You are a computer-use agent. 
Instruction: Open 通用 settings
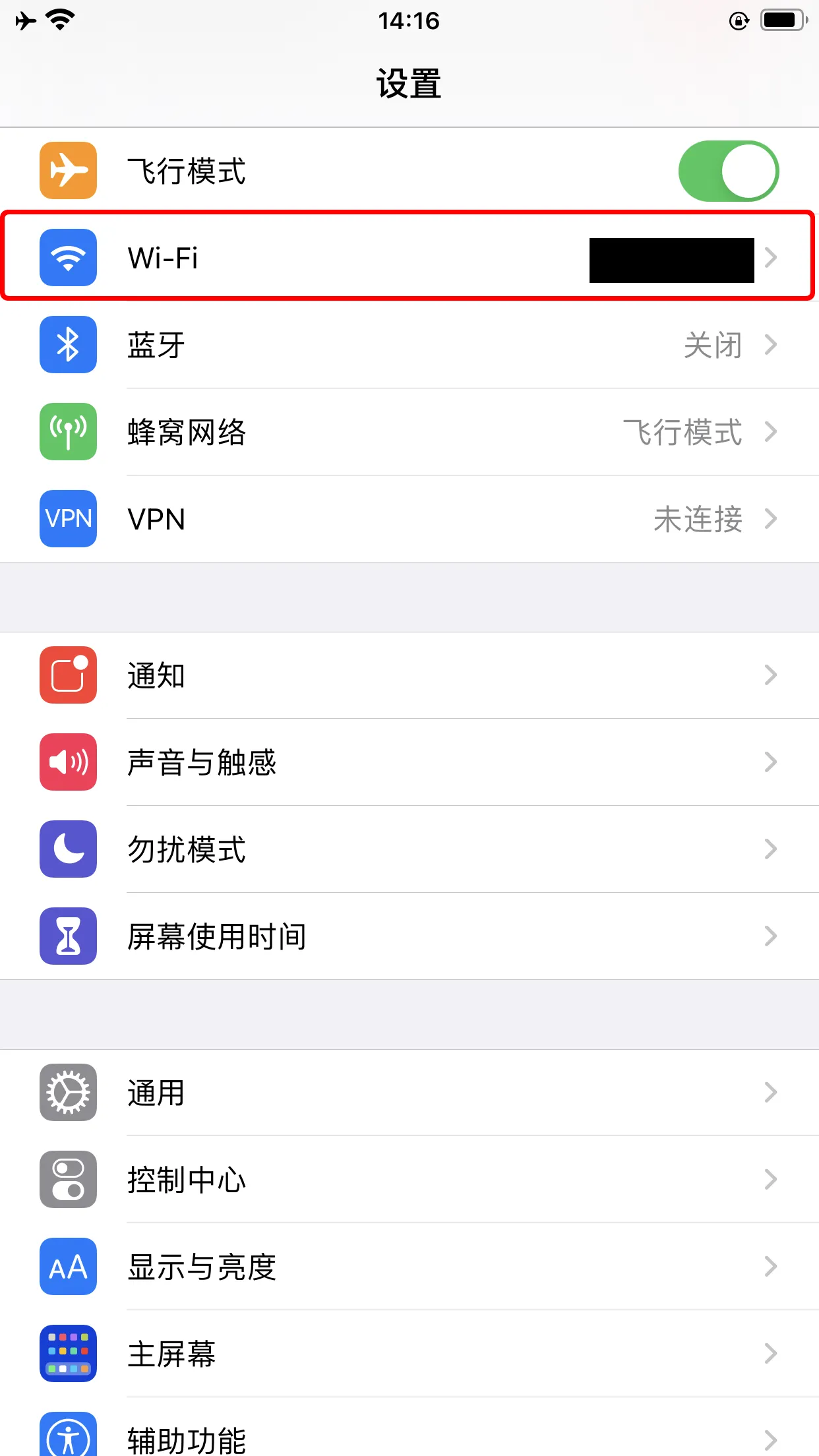point(409,1093)
